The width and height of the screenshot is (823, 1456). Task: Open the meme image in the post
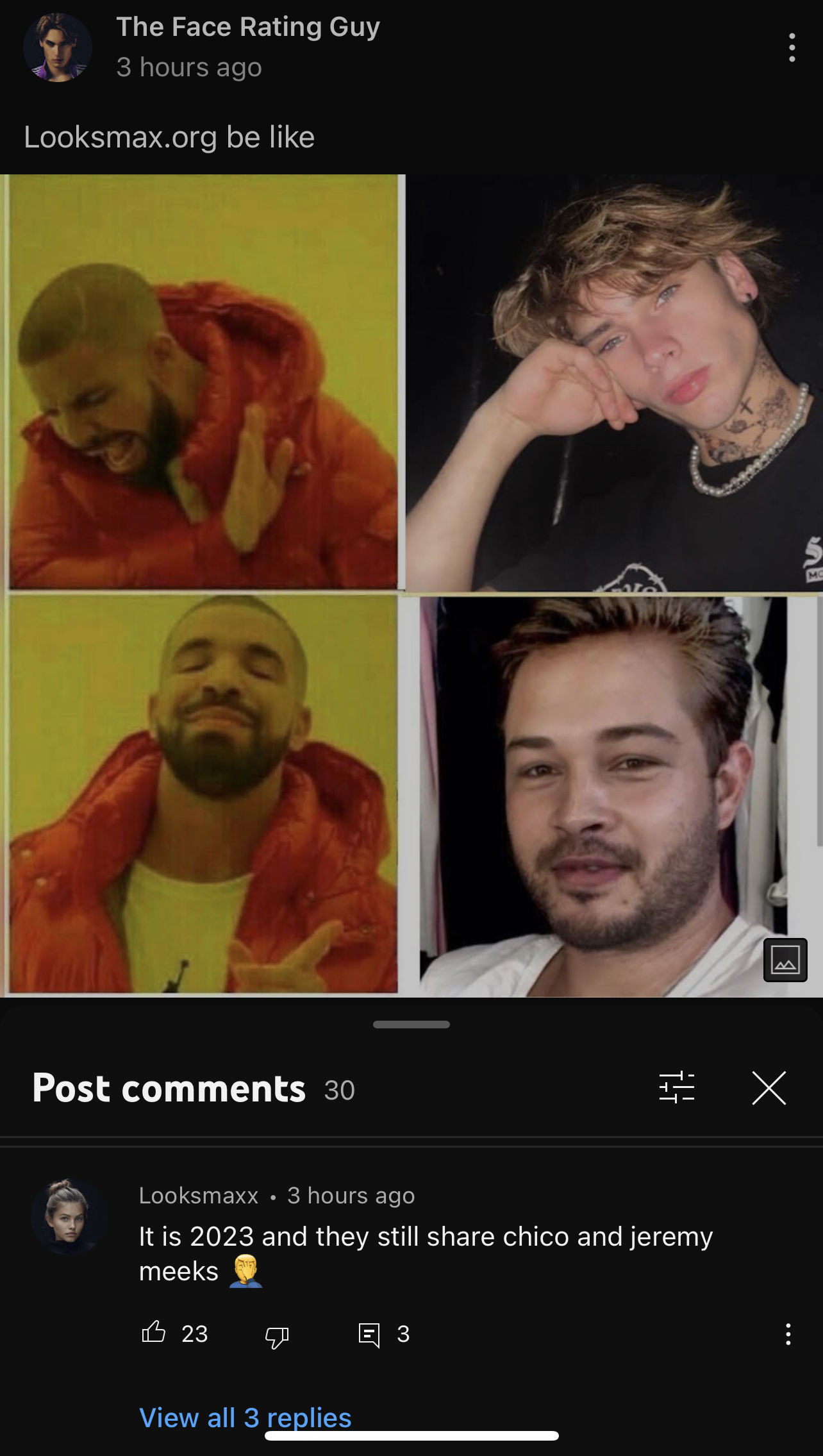(410, 585)
